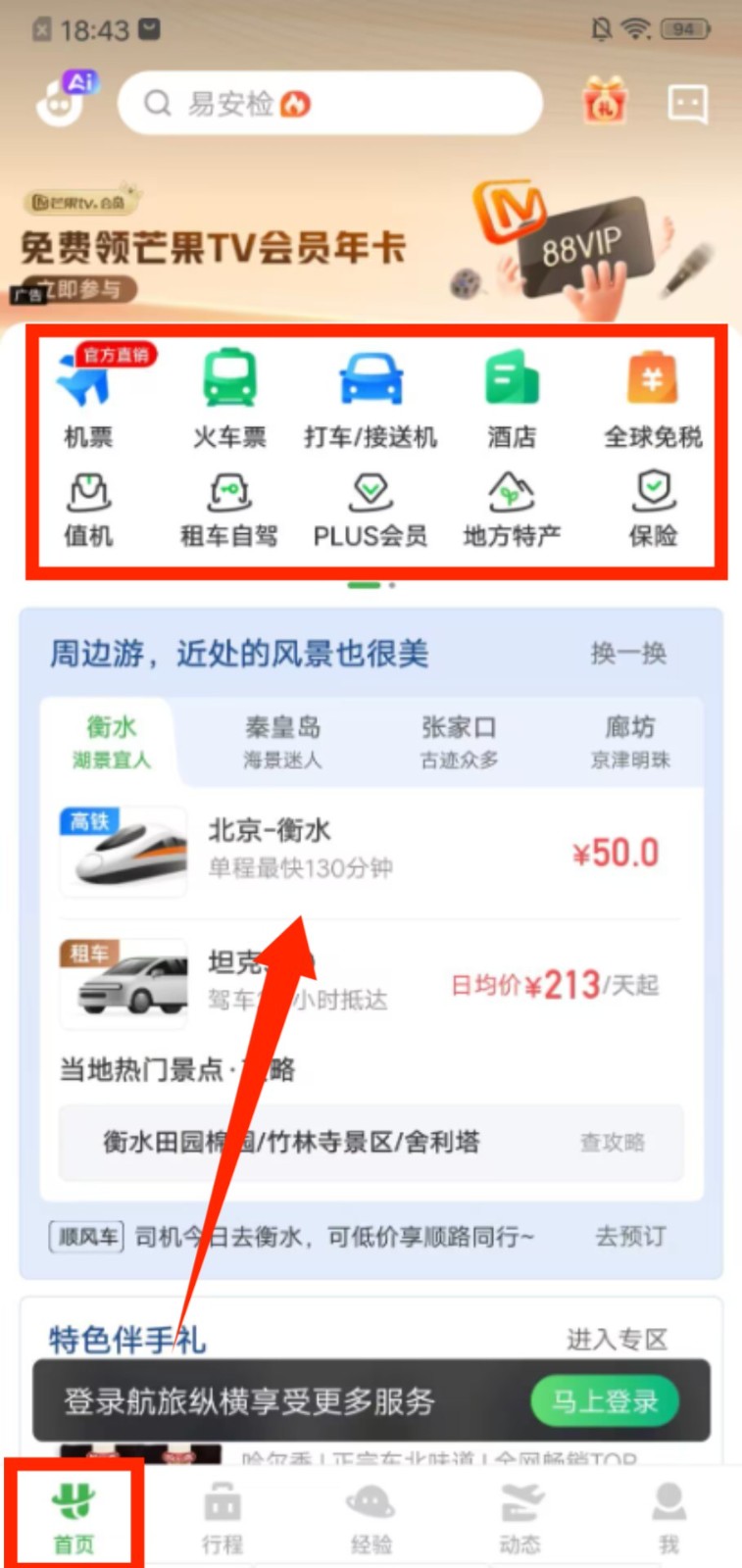
Task: Tap 马上登录 to log in
Action: coord(604,1401)
